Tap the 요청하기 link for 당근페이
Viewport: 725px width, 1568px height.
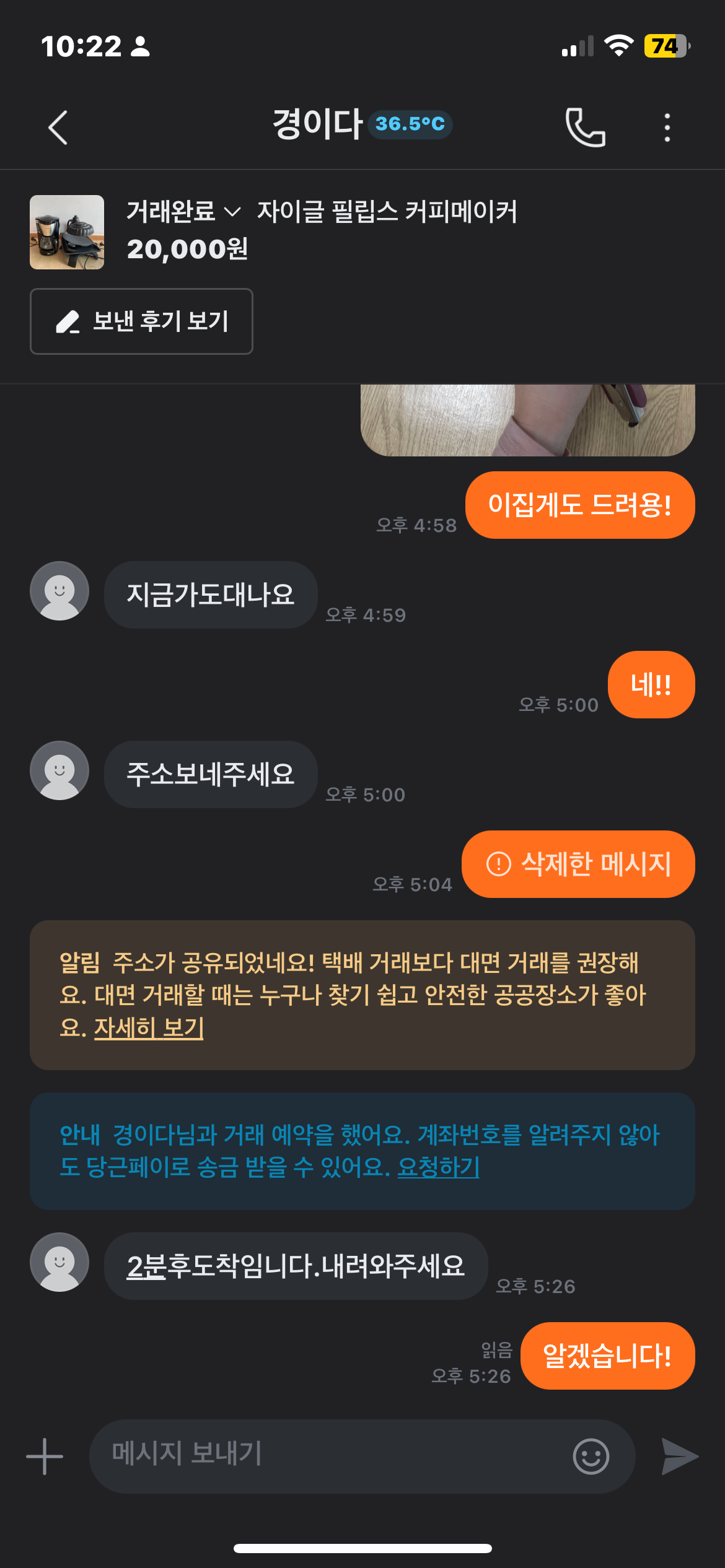pos(438,1167)
